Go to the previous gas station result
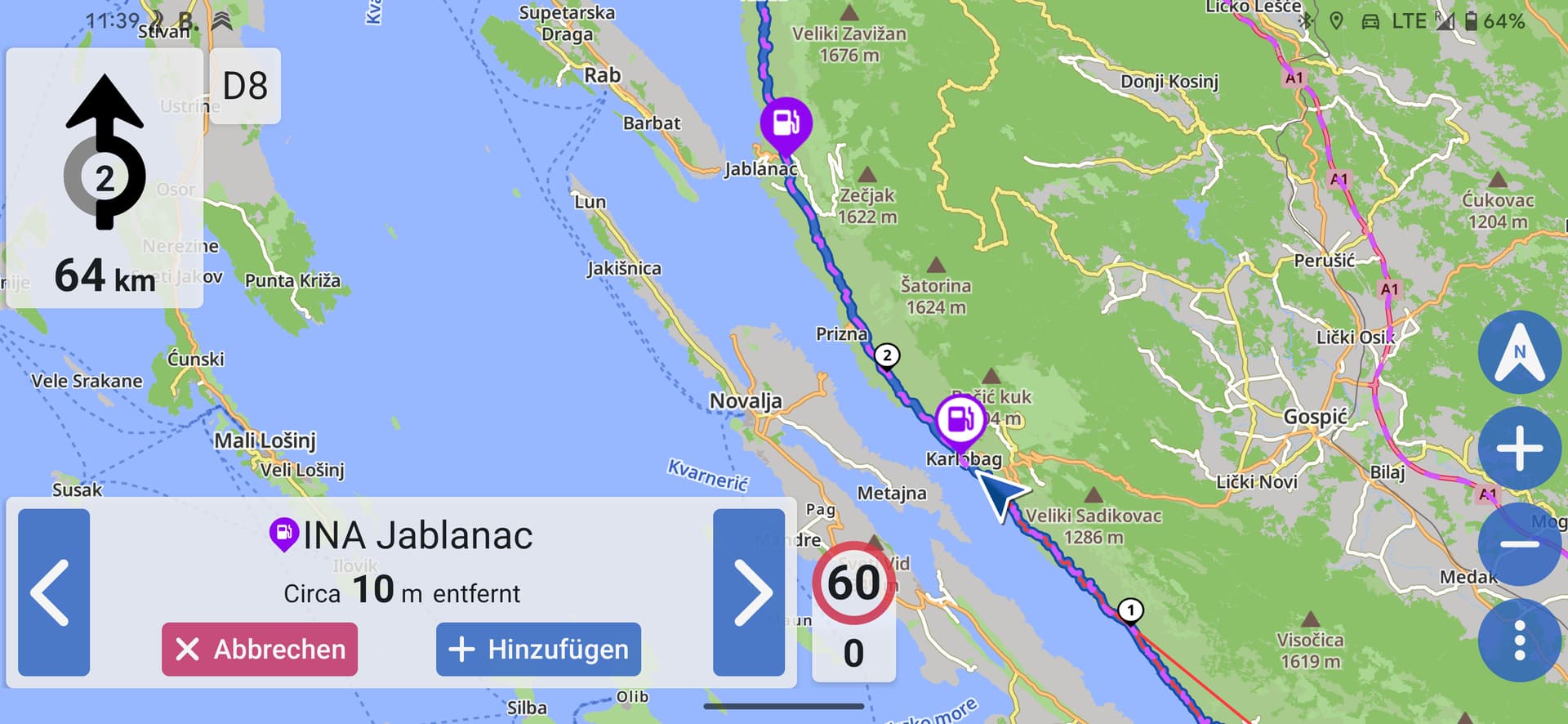The width and height of the screenshot is (1568, 724). pyautogui.click(x=54, y=592)
